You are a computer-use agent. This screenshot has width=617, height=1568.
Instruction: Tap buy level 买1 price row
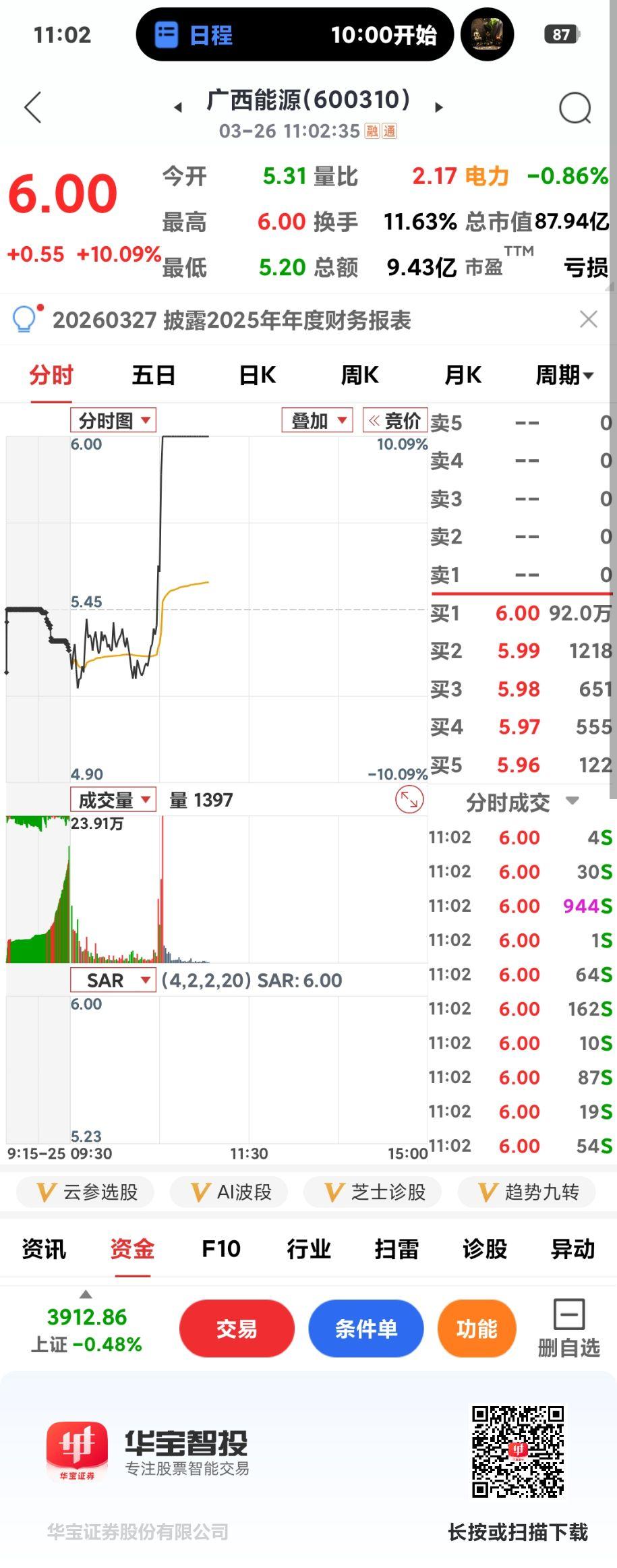(x=519, y=614)
